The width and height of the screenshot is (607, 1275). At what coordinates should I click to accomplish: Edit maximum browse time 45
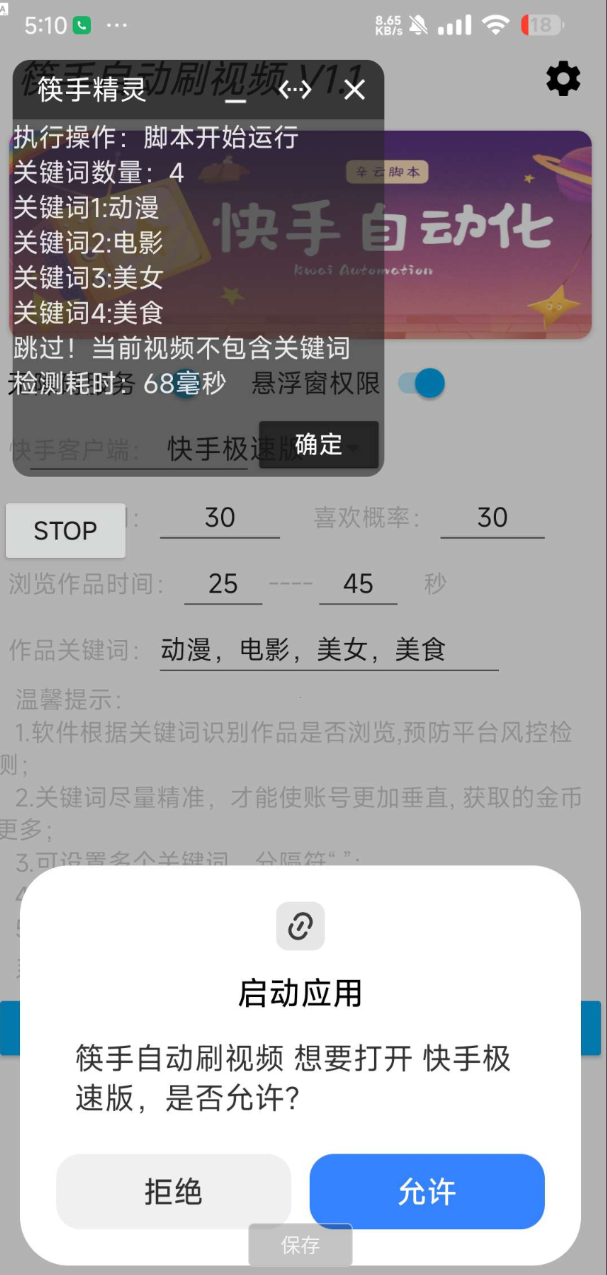[x=358, y=584]
